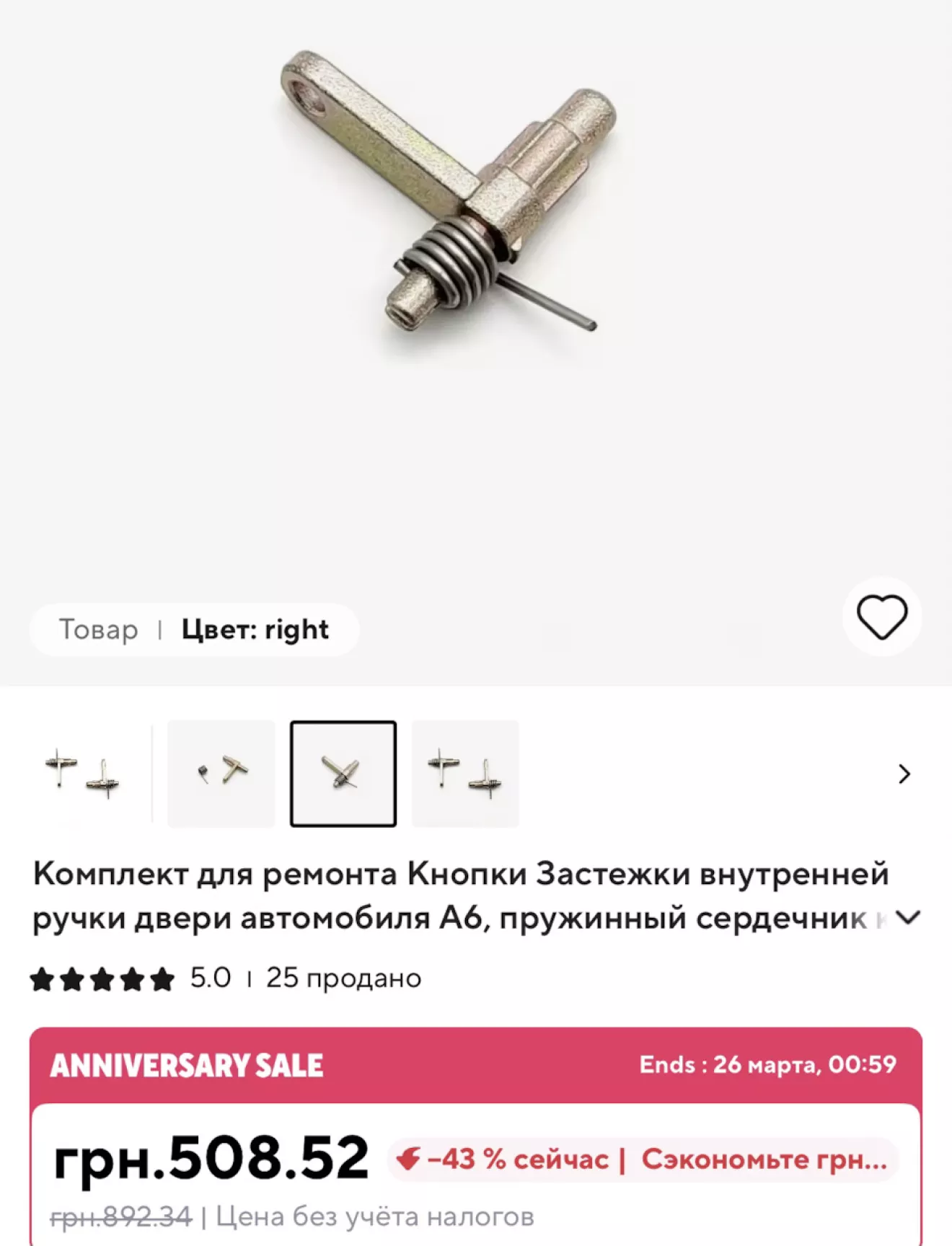Image resolution: width=952 pixels, height=1246 pixels.
Task: Select the thumbnail showing spring and lever
Action: (221, 774)
